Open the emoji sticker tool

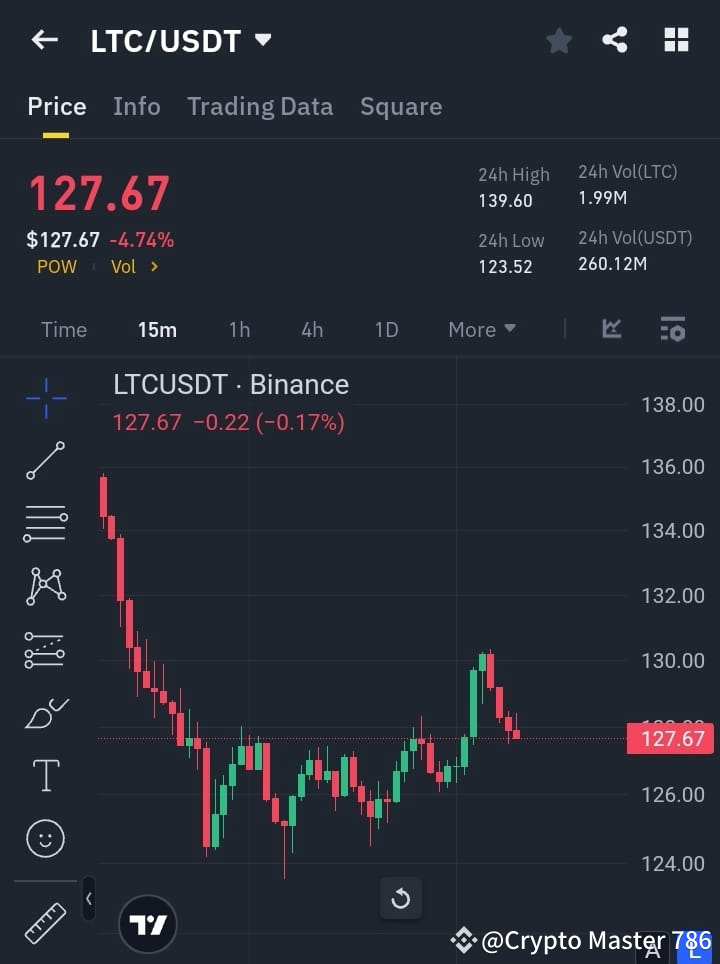[x=44, y=838]
